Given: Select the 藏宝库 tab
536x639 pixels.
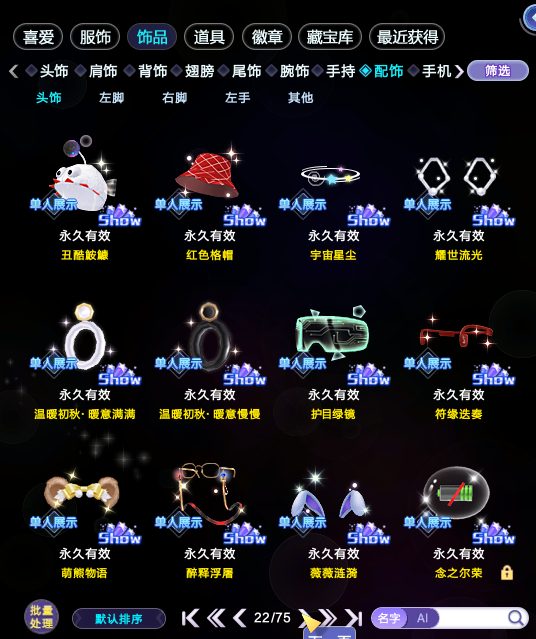Looking at the screenshot, I should pos(330,37).
